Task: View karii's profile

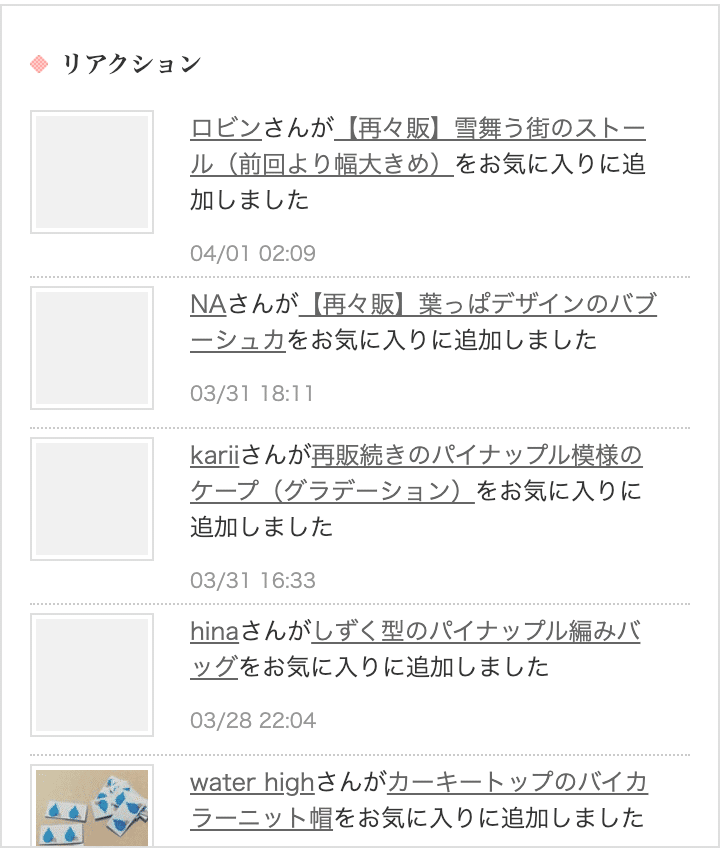Action: coord(213,456)
